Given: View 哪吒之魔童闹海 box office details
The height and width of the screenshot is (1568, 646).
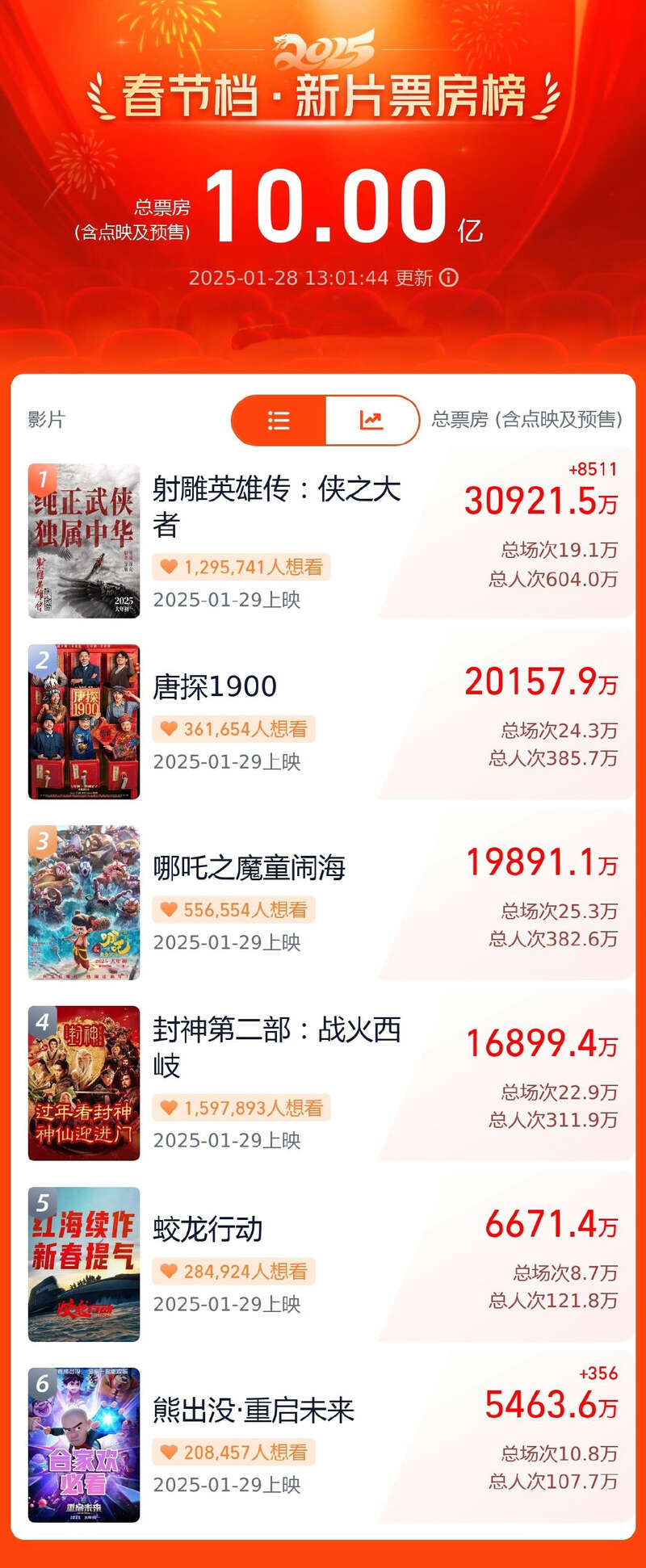Looking at the screenshot, I should point(249,867).
